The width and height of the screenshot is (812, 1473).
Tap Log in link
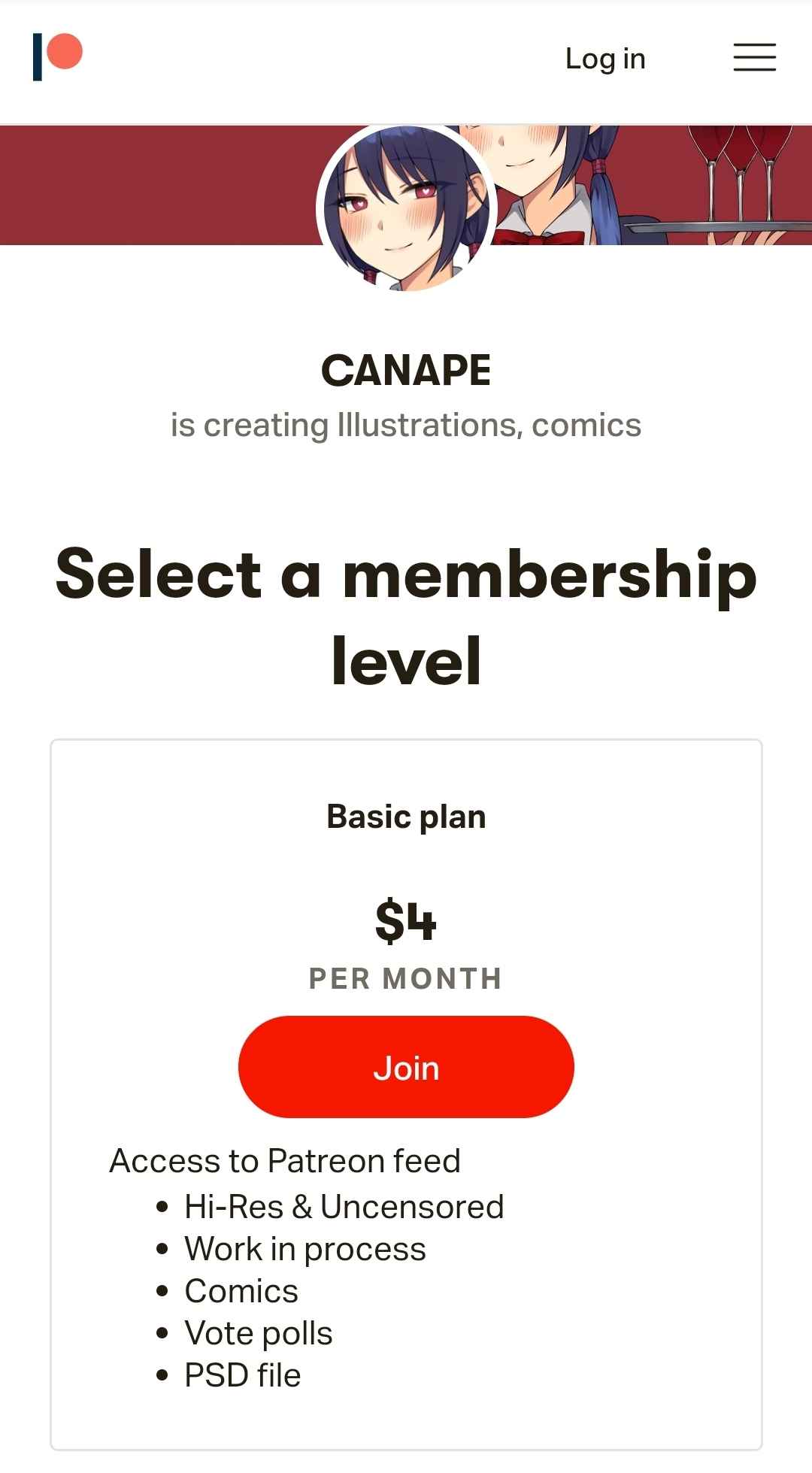(x=605, y=59)
